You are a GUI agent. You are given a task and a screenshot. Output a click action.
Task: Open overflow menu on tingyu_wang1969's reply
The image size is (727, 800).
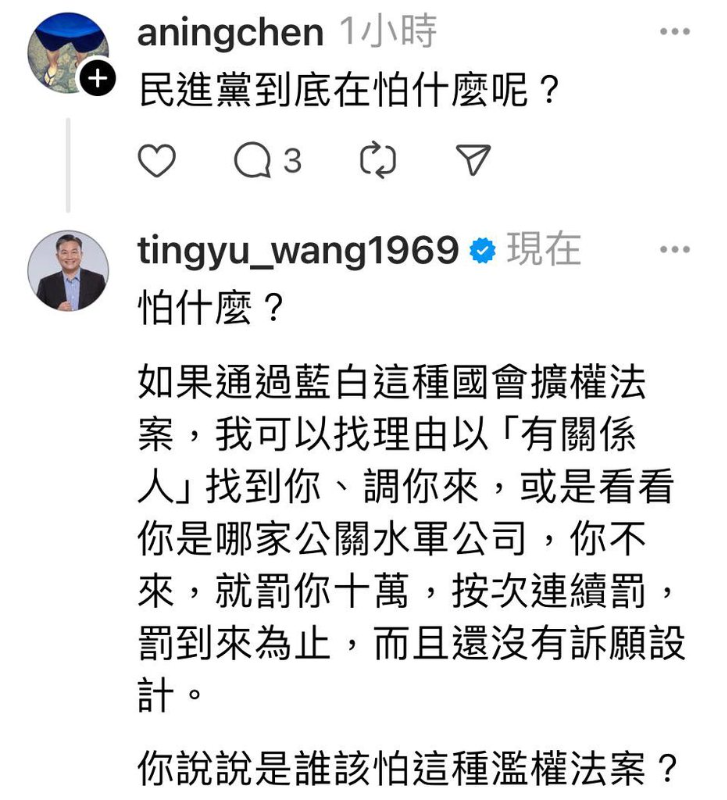pos(674,248)
